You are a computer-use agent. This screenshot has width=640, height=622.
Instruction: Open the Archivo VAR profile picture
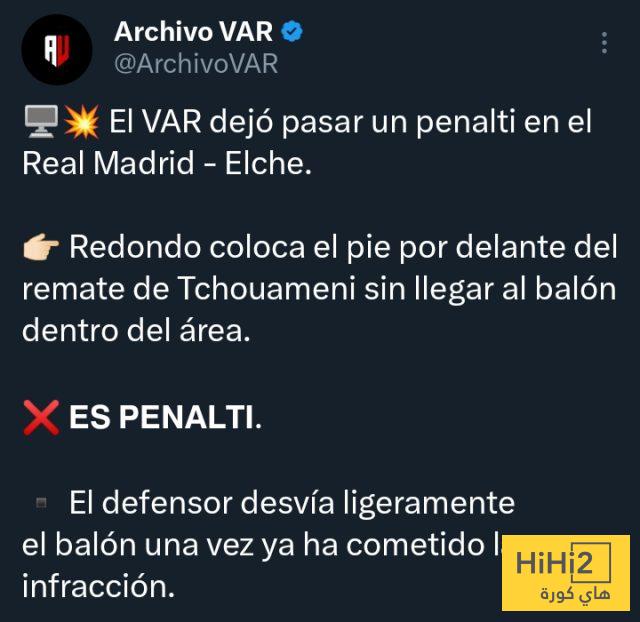point(57,48)
